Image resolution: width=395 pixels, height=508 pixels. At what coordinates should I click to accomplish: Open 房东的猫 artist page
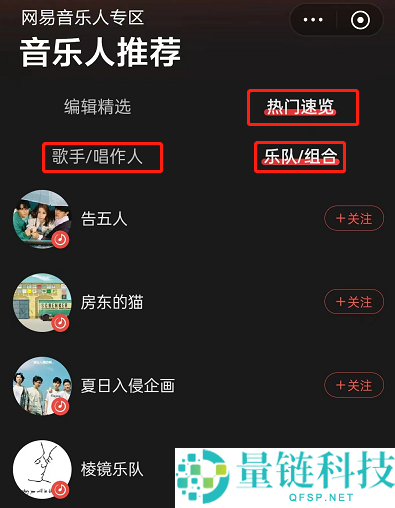click(112, 302)
